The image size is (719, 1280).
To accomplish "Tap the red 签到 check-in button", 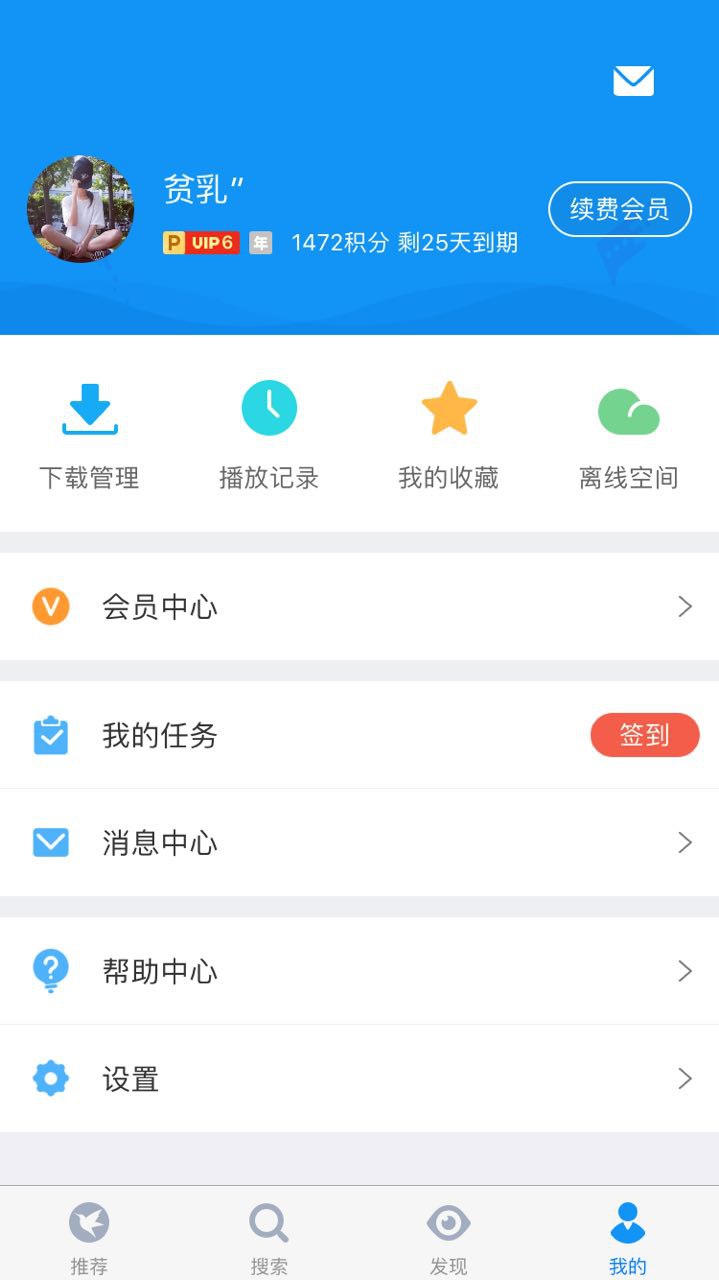I will tap(644, 736).
